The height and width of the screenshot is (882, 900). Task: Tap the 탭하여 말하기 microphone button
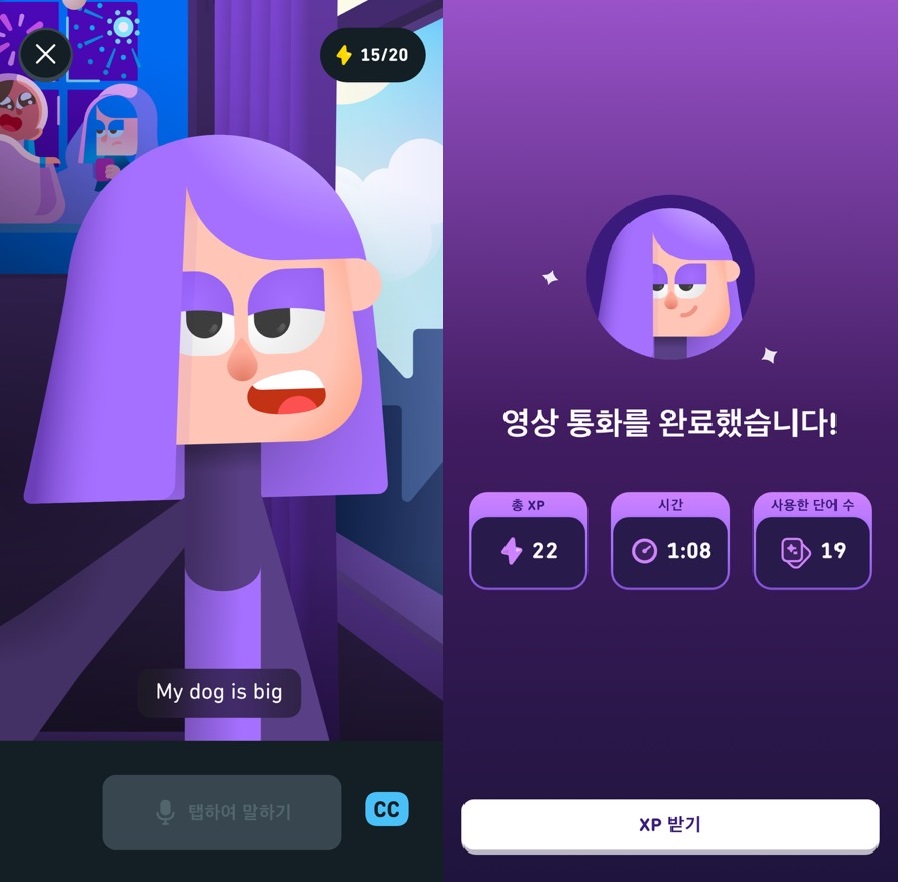click(222, 812)
